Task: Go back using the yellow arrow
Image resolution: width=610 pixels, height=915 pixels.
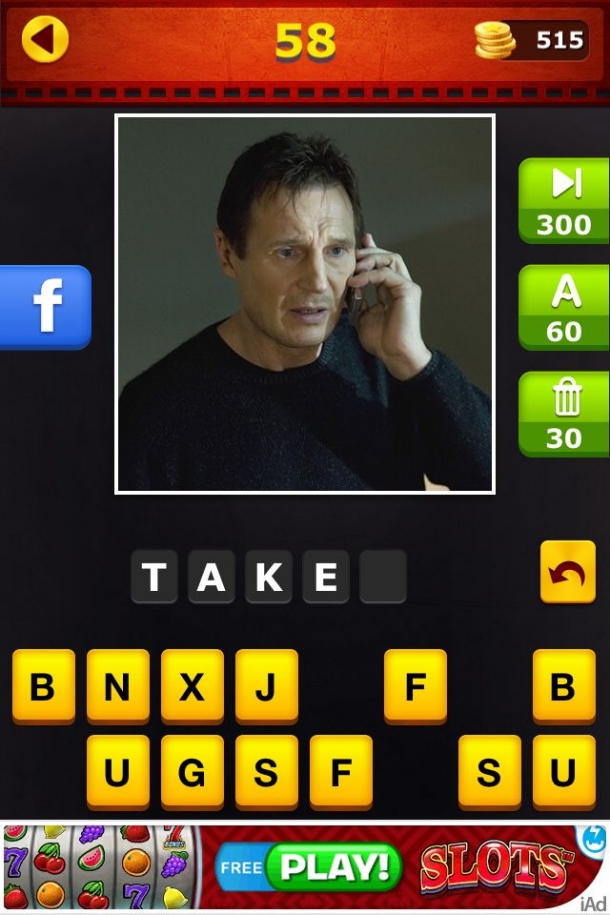Action: [45, 40]
